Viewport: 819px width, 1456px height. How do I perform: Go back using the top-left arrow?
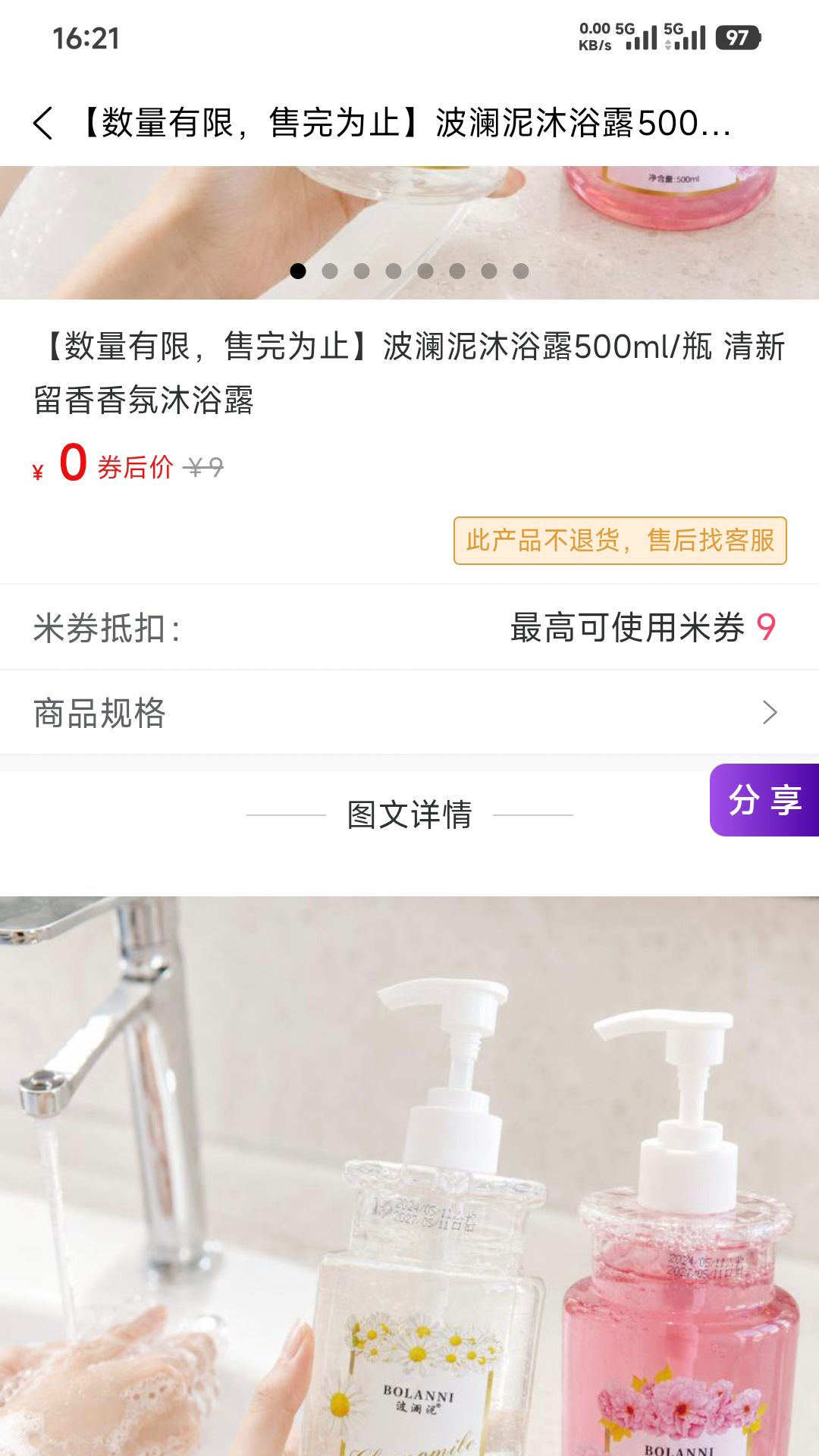pos(43,123)
